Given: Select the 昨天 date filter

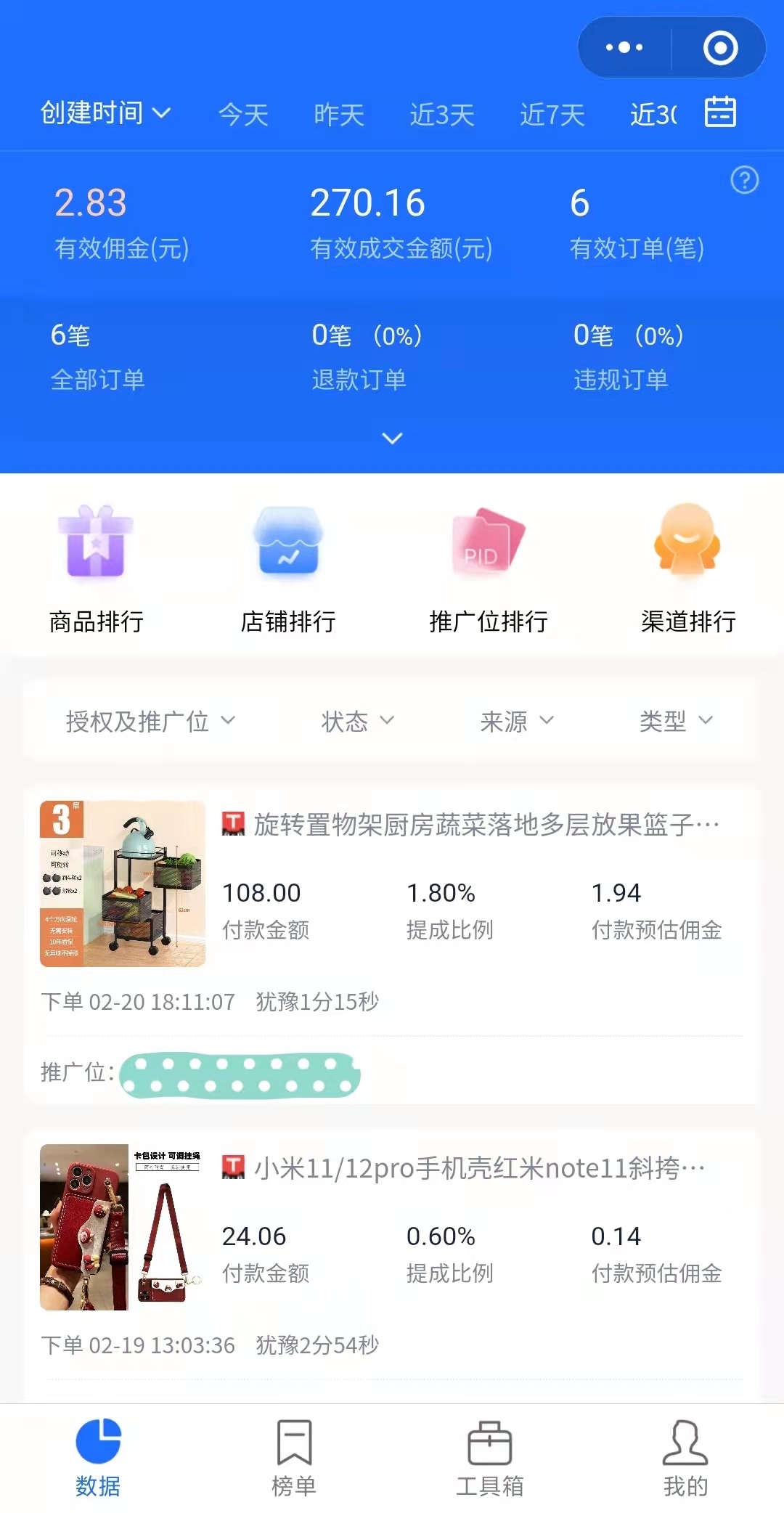Looking at the screenshot, I should (x=339, y=115).
